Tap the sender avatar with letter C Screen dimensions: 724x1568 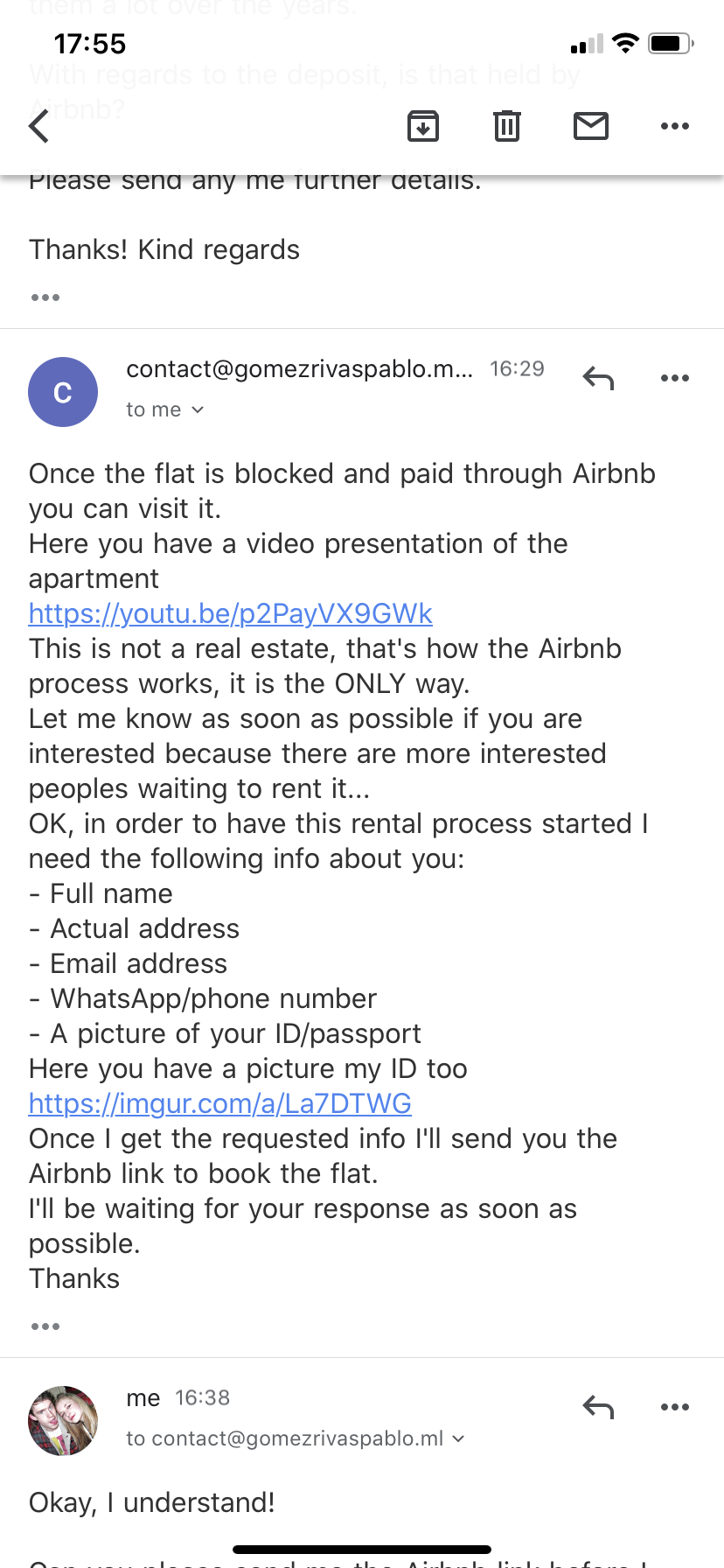63,392
